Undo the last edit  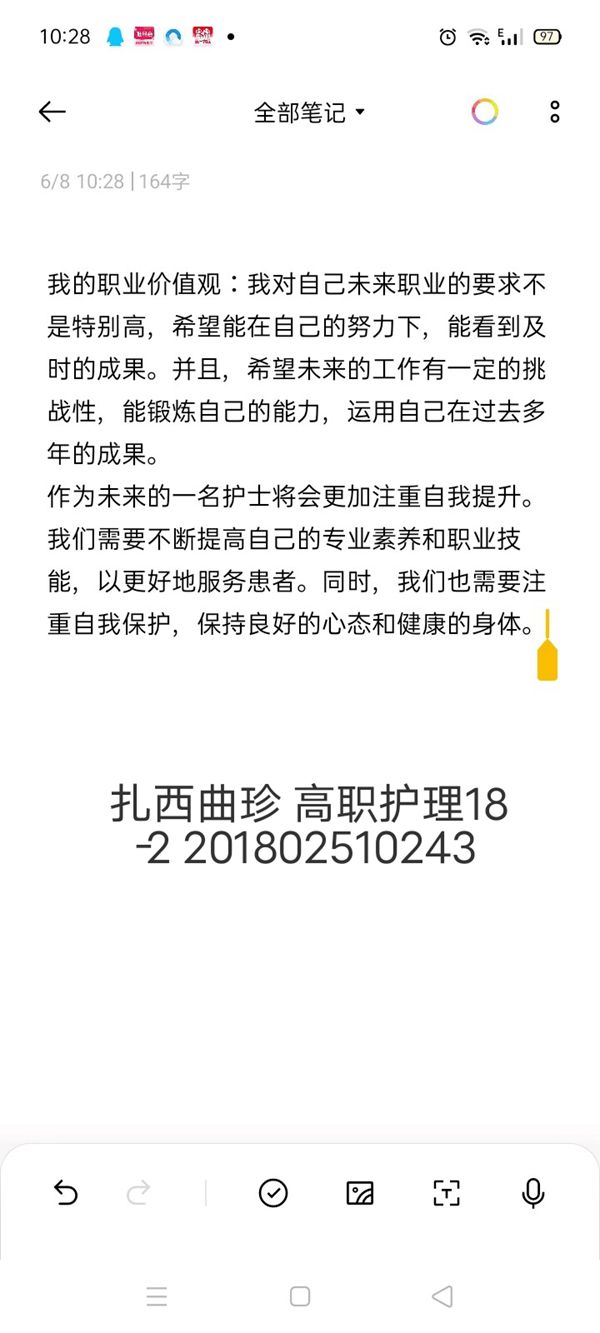point(65,1192)
